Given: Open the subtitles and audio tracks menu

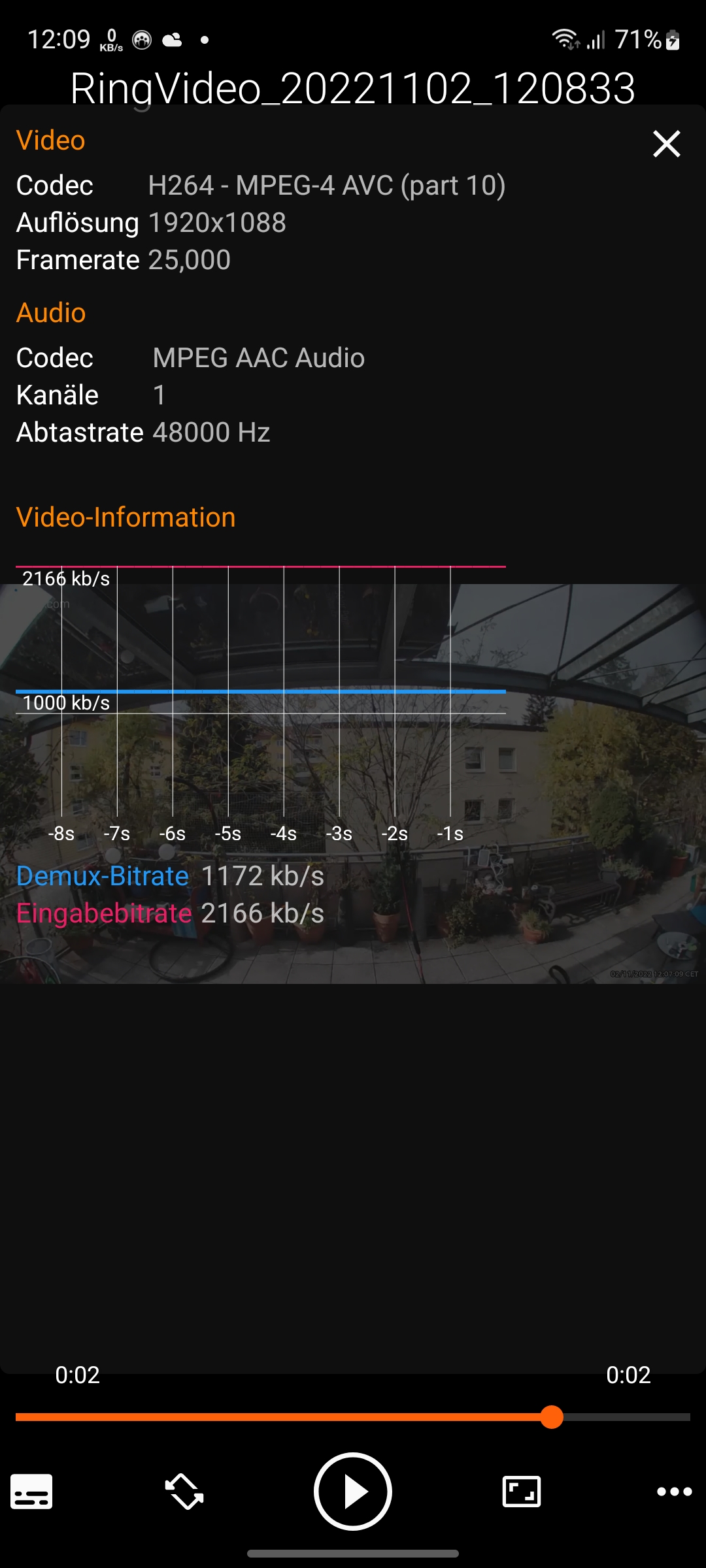Looking at the screenshot, I should (x=31, y=1492).
